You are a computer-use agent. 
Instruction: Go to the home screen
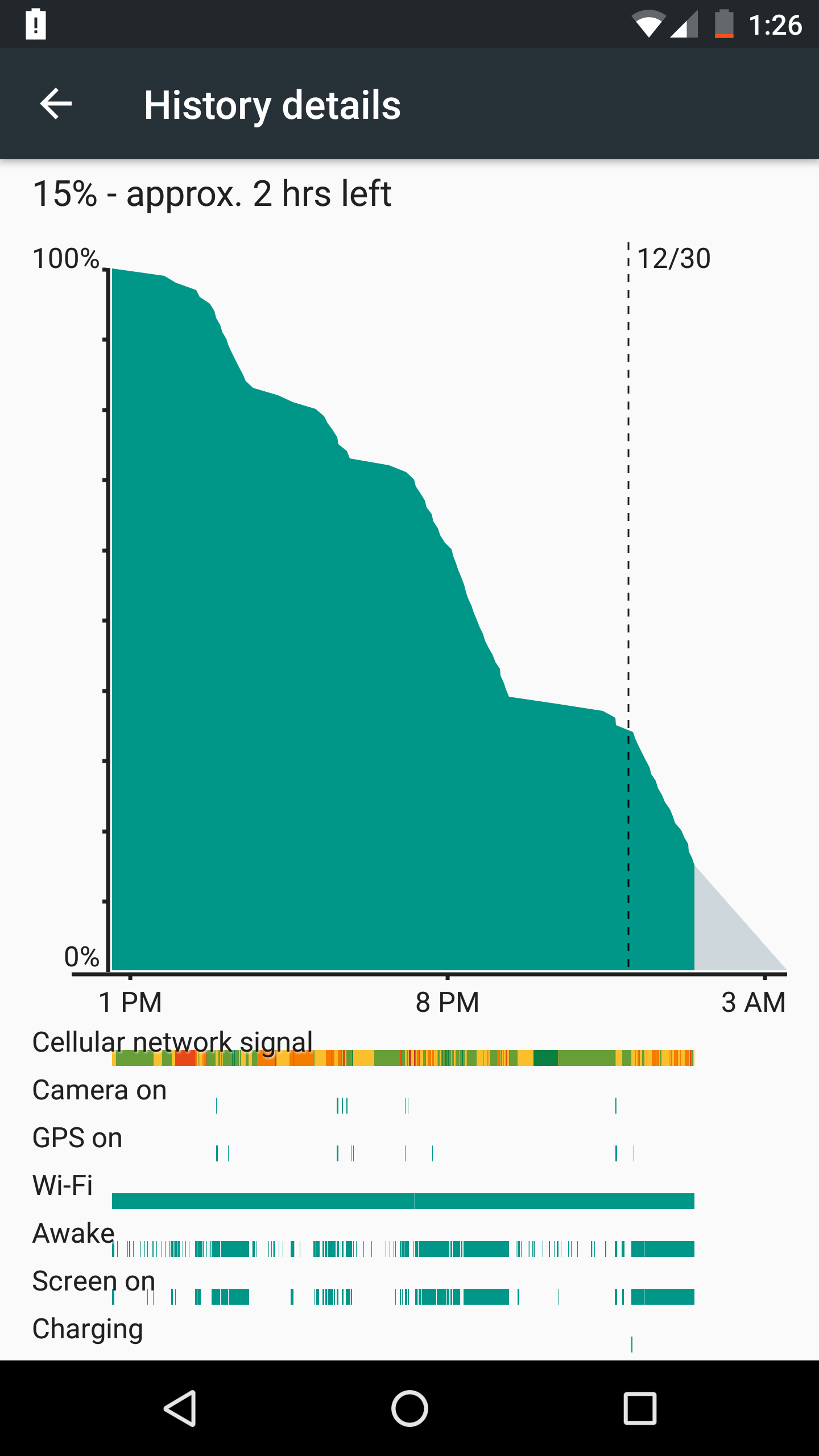pyautogui.click(x=409, y=1408)
